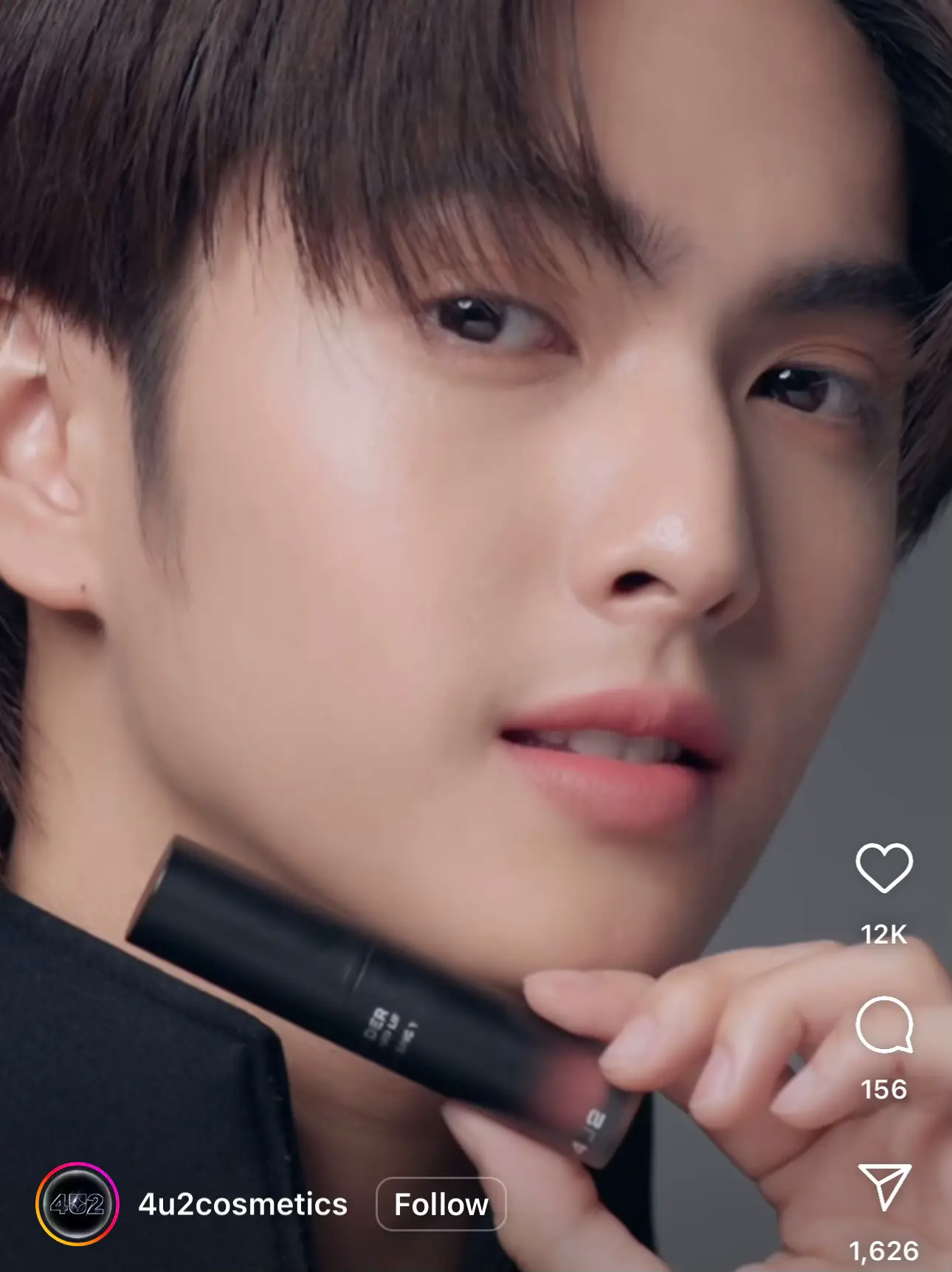Open the comments on this reel
This screenshot has width=952, height=1272.
pos(883,1025)
